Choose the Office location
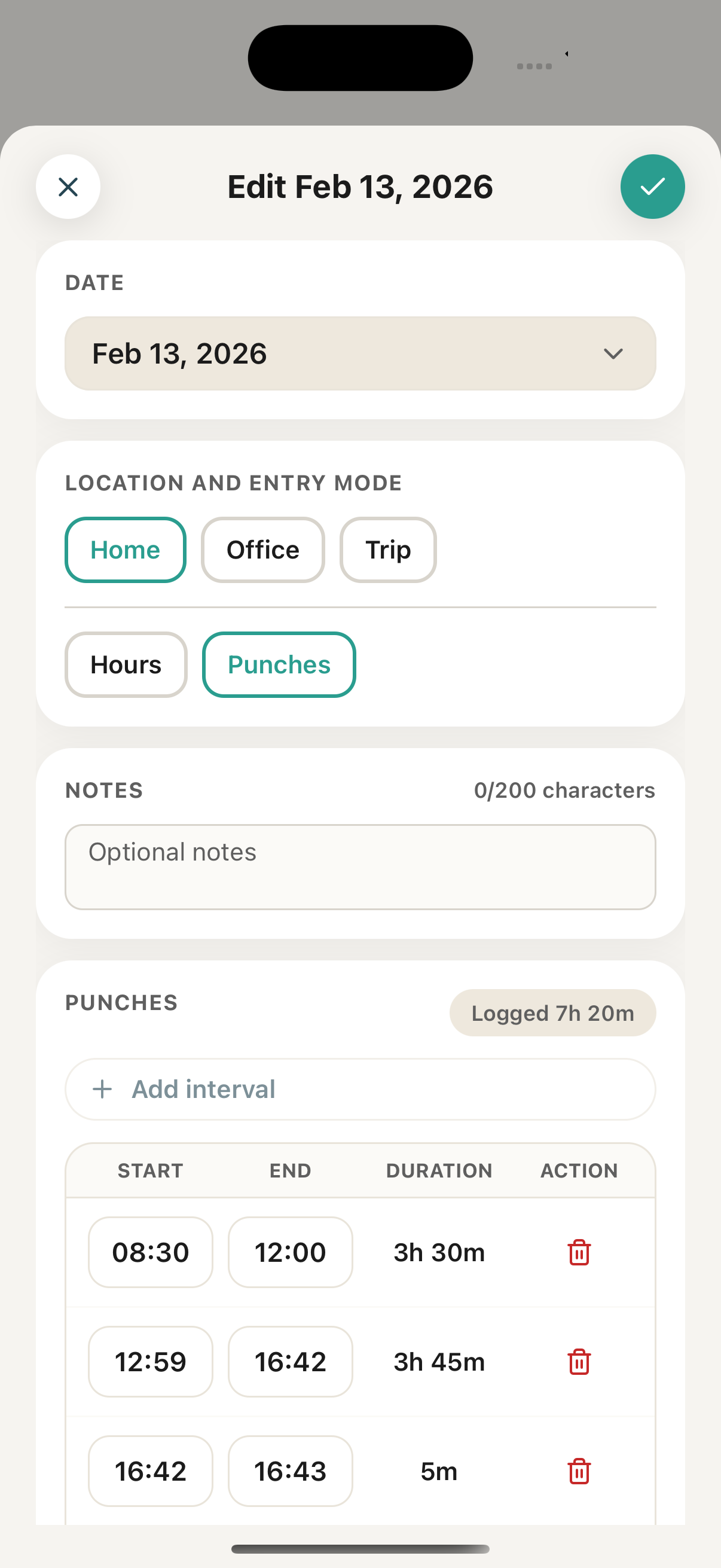Image resolution: width=721 pixels, height=1568 pixels. pos(263,550)
